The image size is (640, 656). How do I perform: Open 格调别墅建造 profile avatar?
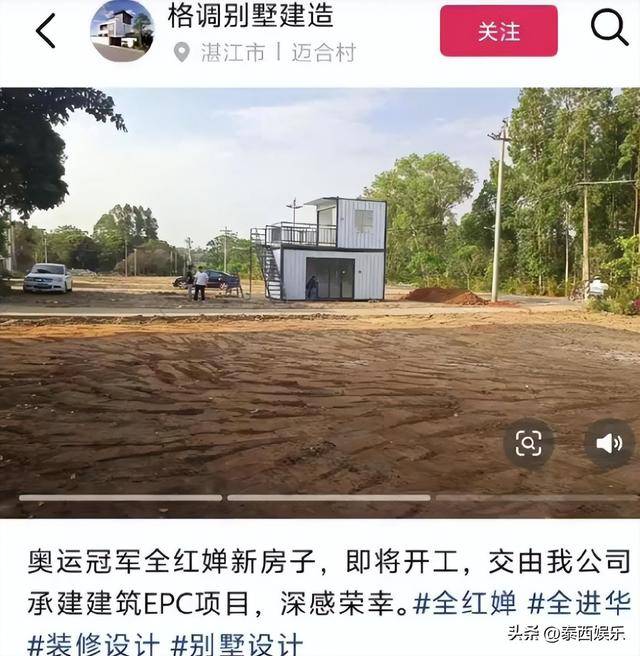pyautogui.click(x=122, y=31)
